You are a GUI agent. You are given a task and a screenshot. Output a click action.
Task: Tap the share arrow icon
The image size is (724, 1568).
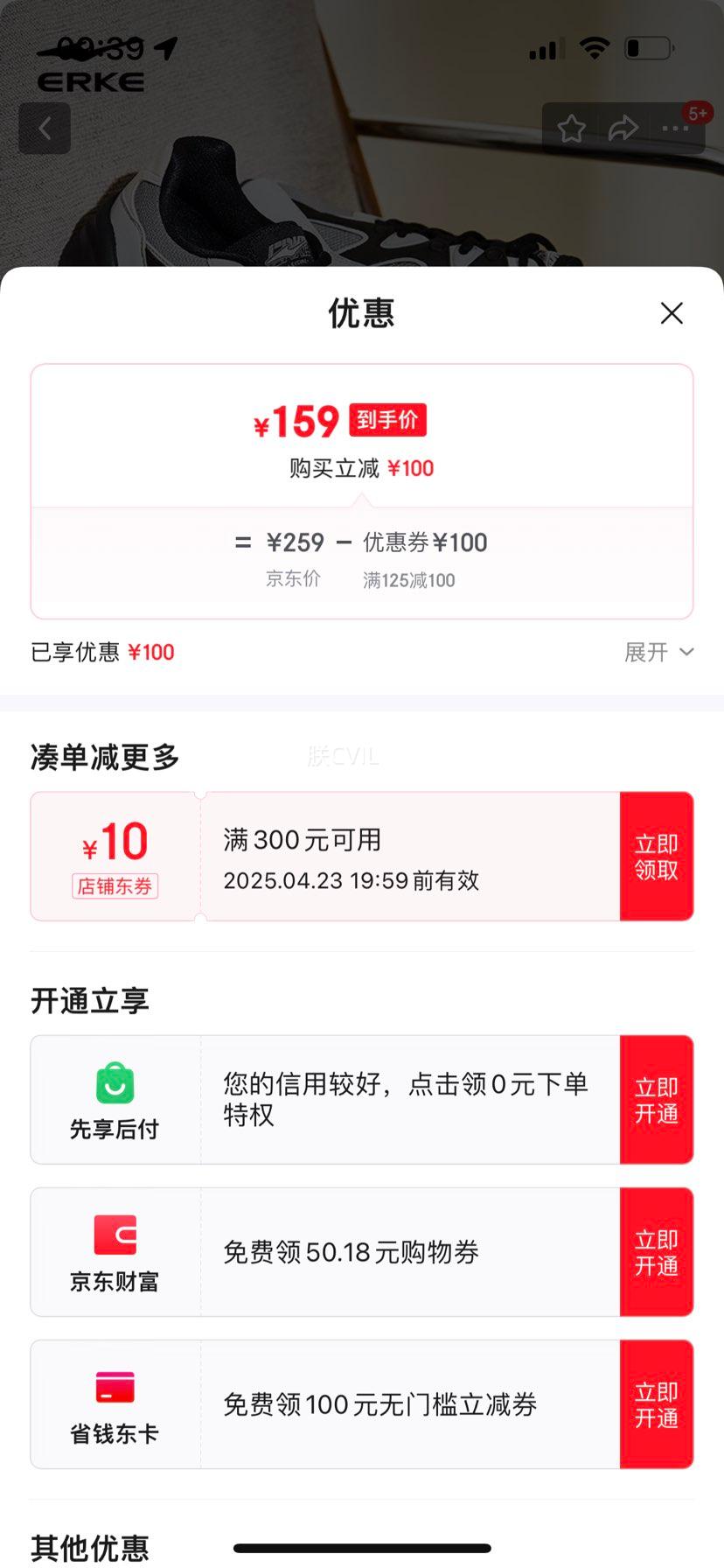click(x=623, y=128)
